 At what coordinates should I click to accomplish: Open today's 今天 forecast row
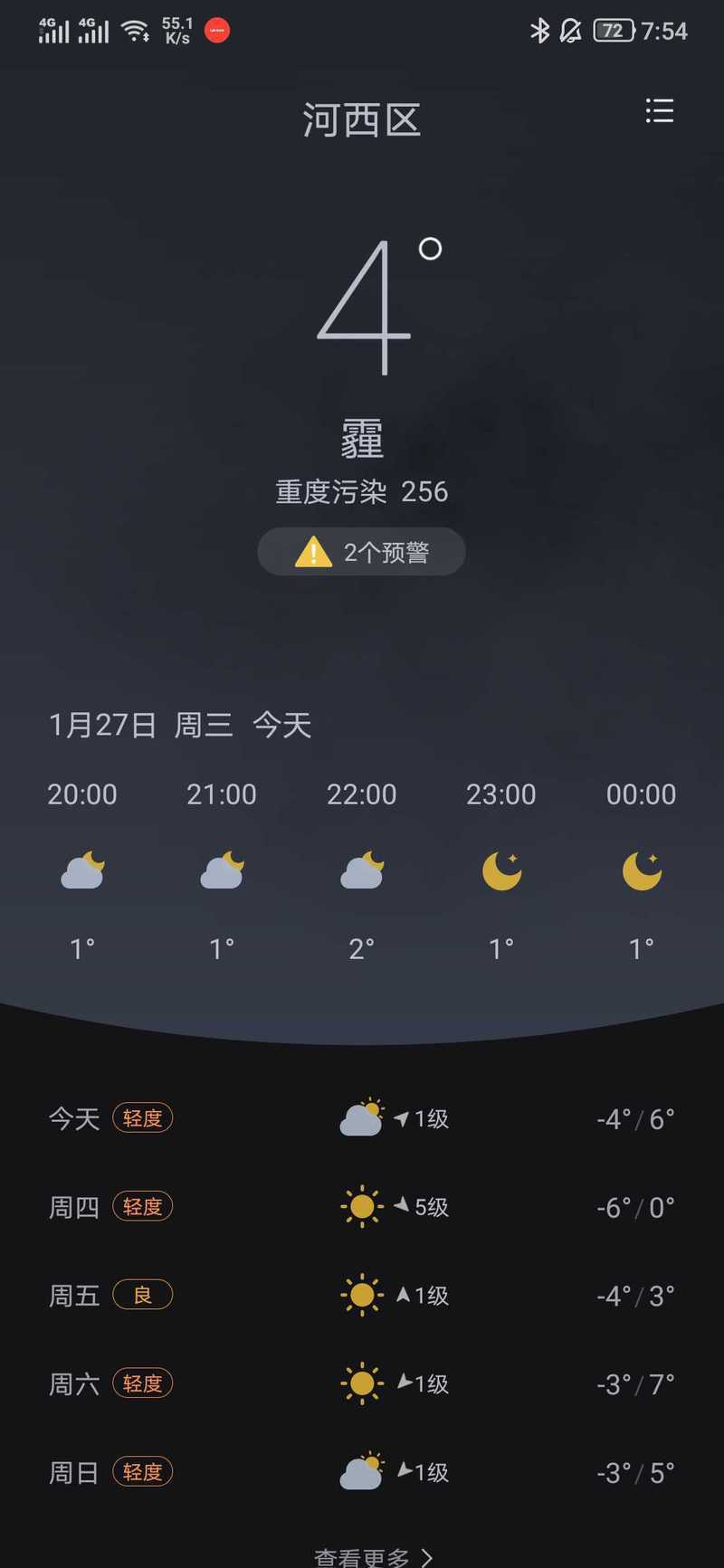point(362,1119)
